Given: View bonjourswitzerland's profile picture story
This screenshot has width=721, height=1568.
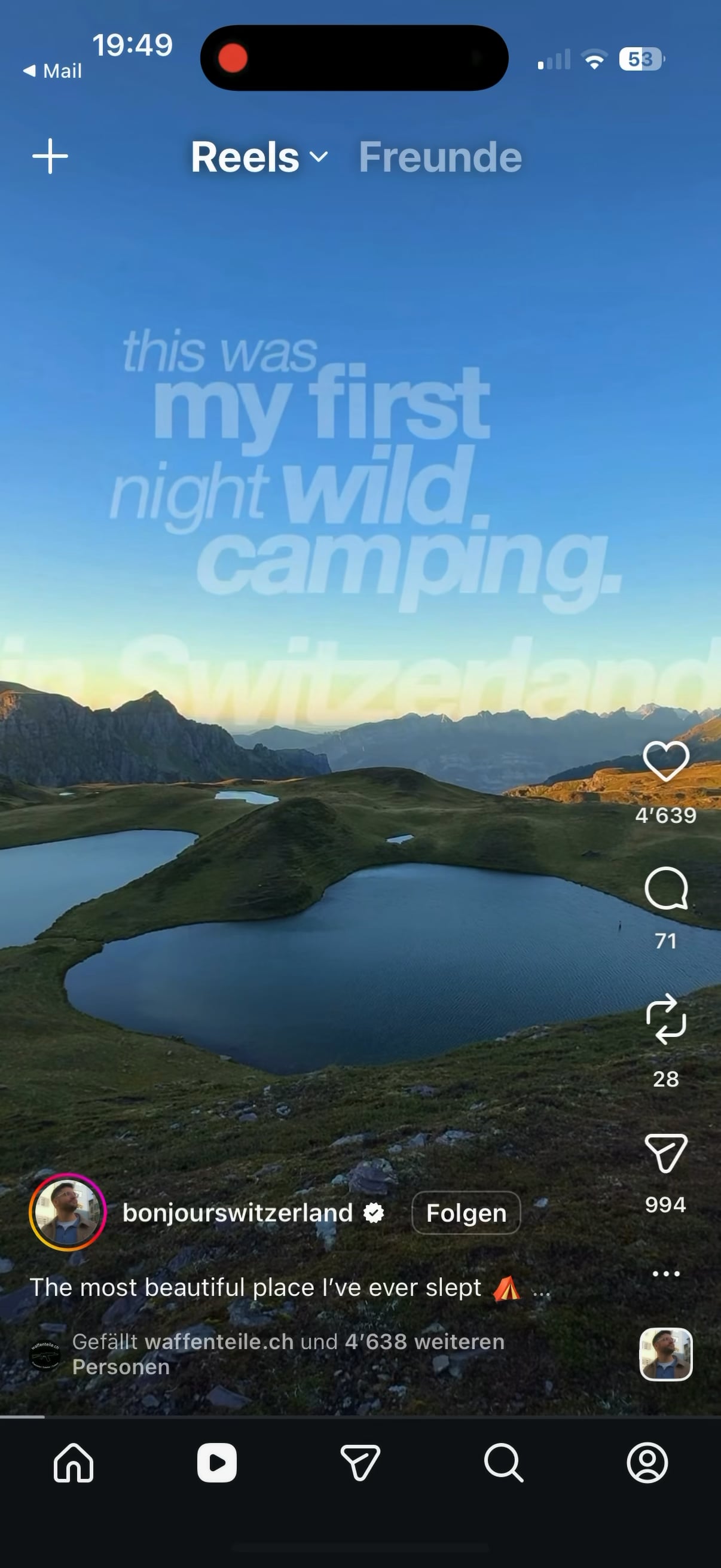Looking at the screenshot, I should pos(68,1212).
